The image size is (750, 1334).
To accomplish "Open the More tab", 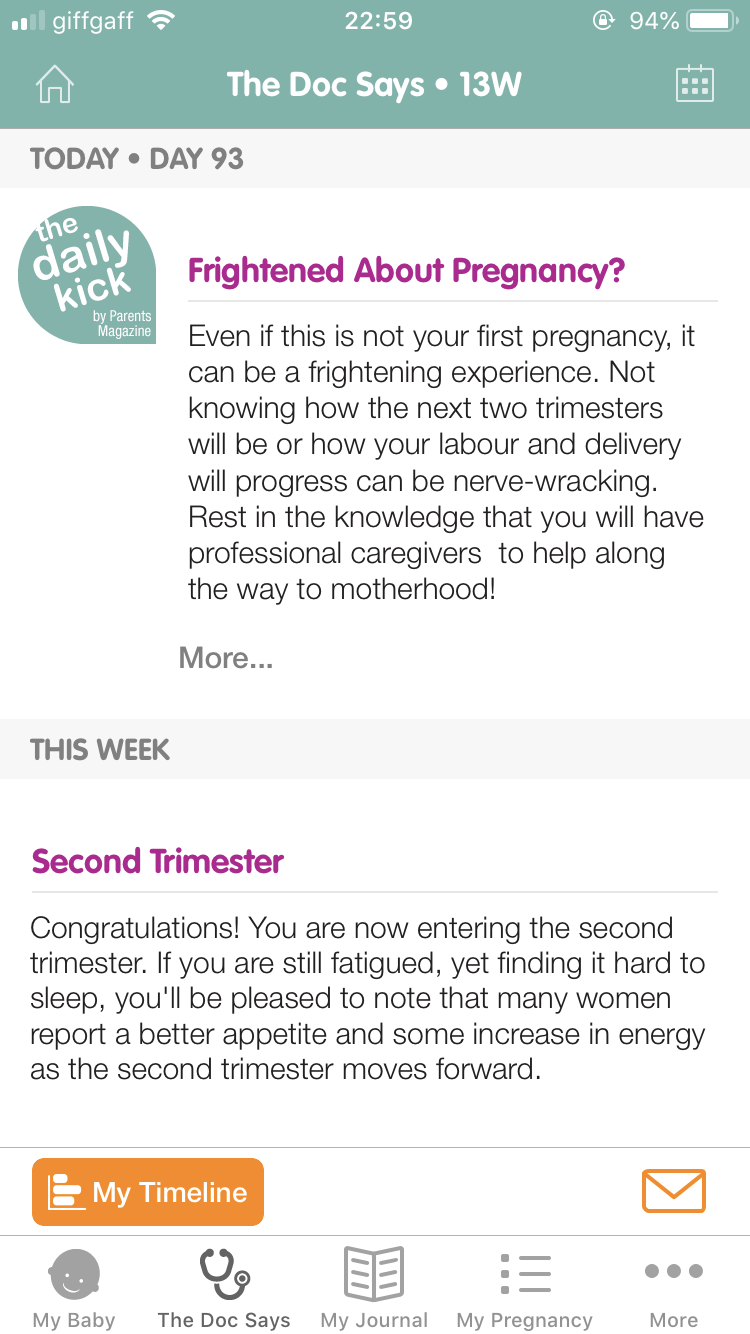I will pos(673,1288).
